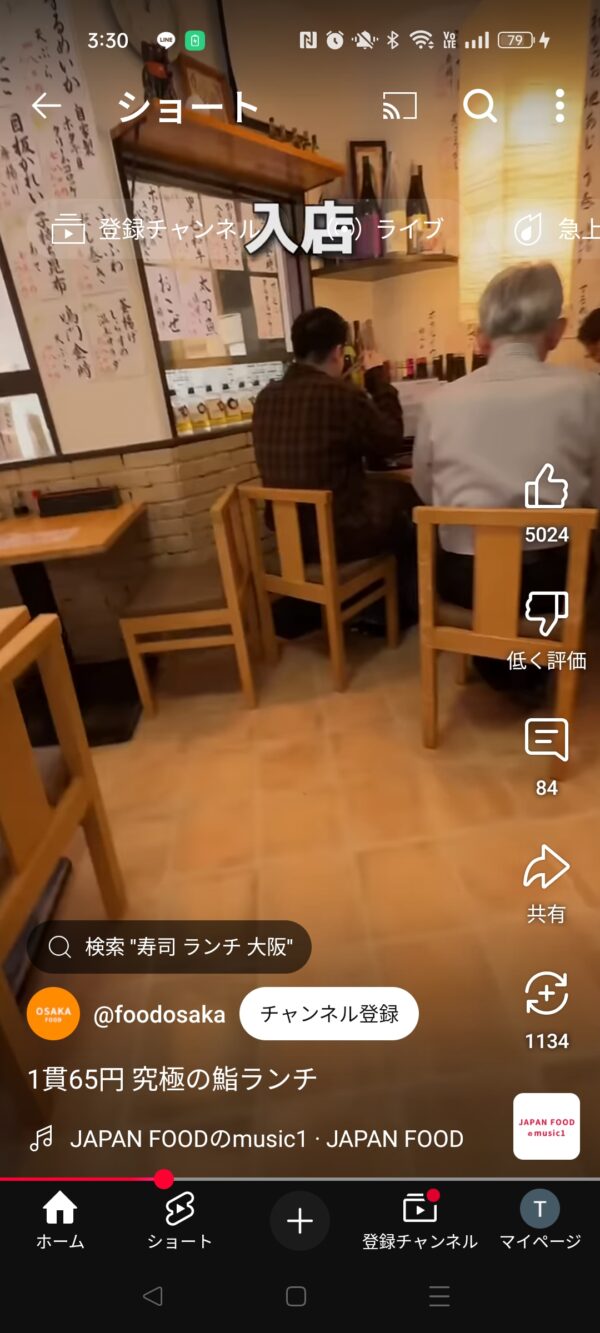Cast the video to a device

click(399, 105)
